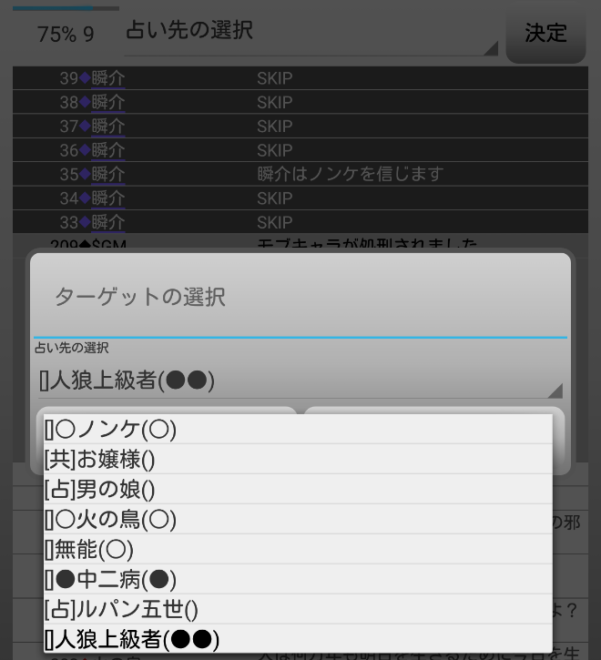Choose 無能 from the list
Image resolution: width=601 pixels, height=660 pixels.
coord(297,549)
